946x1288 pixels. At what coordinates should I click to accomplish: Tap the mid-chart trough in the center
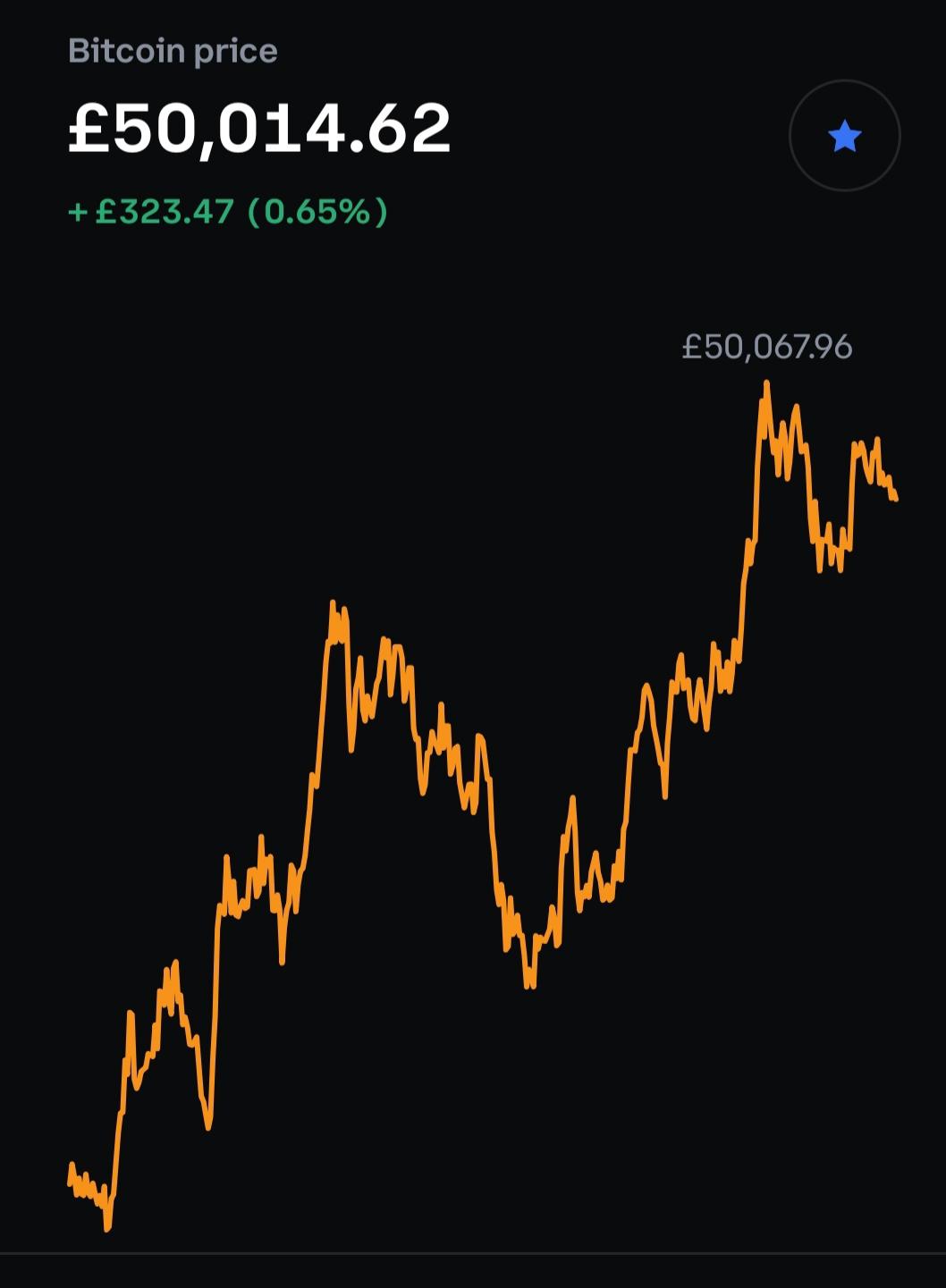(x=529, y=983)
